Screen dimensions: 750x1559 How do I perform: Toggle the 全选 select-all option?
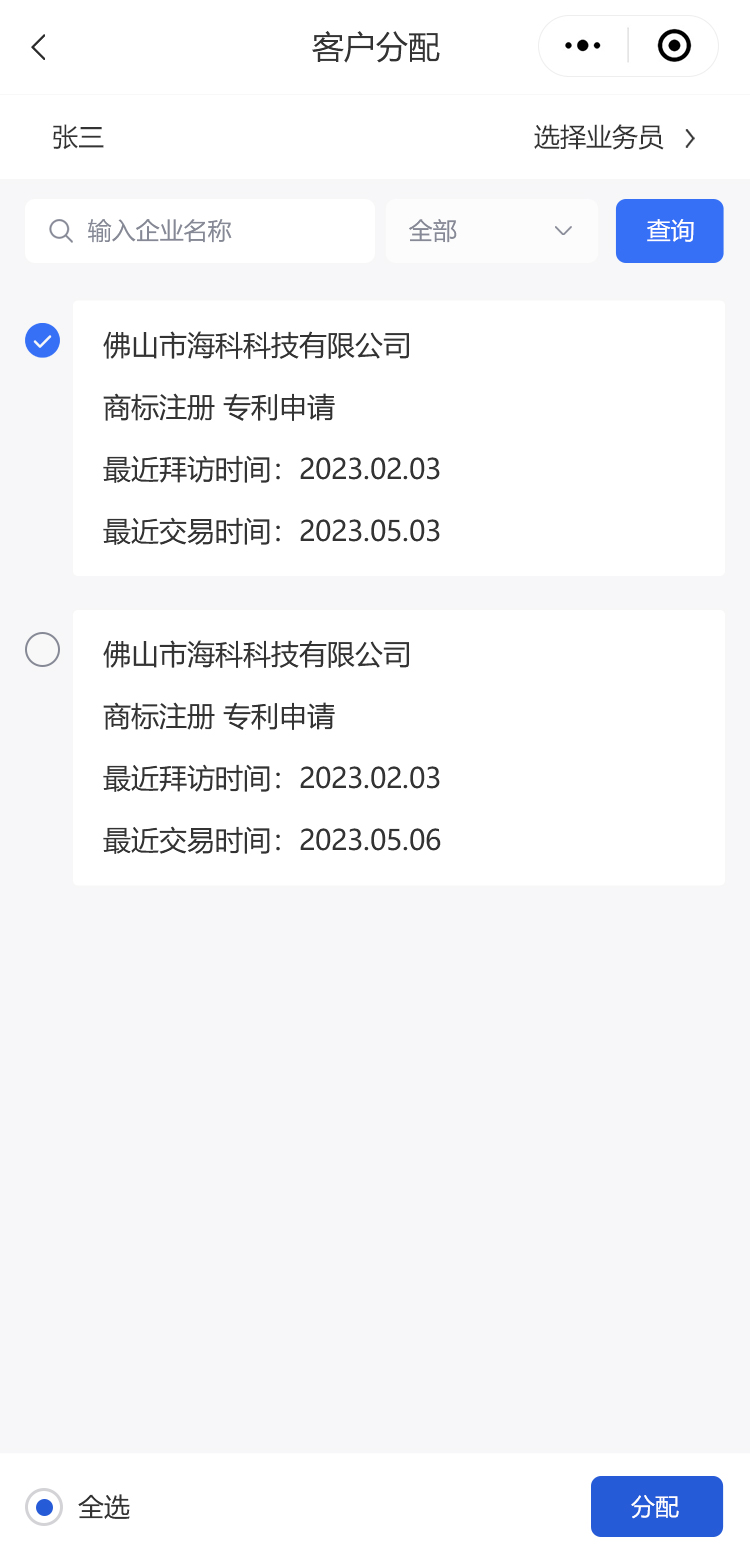click(44, 1507)
